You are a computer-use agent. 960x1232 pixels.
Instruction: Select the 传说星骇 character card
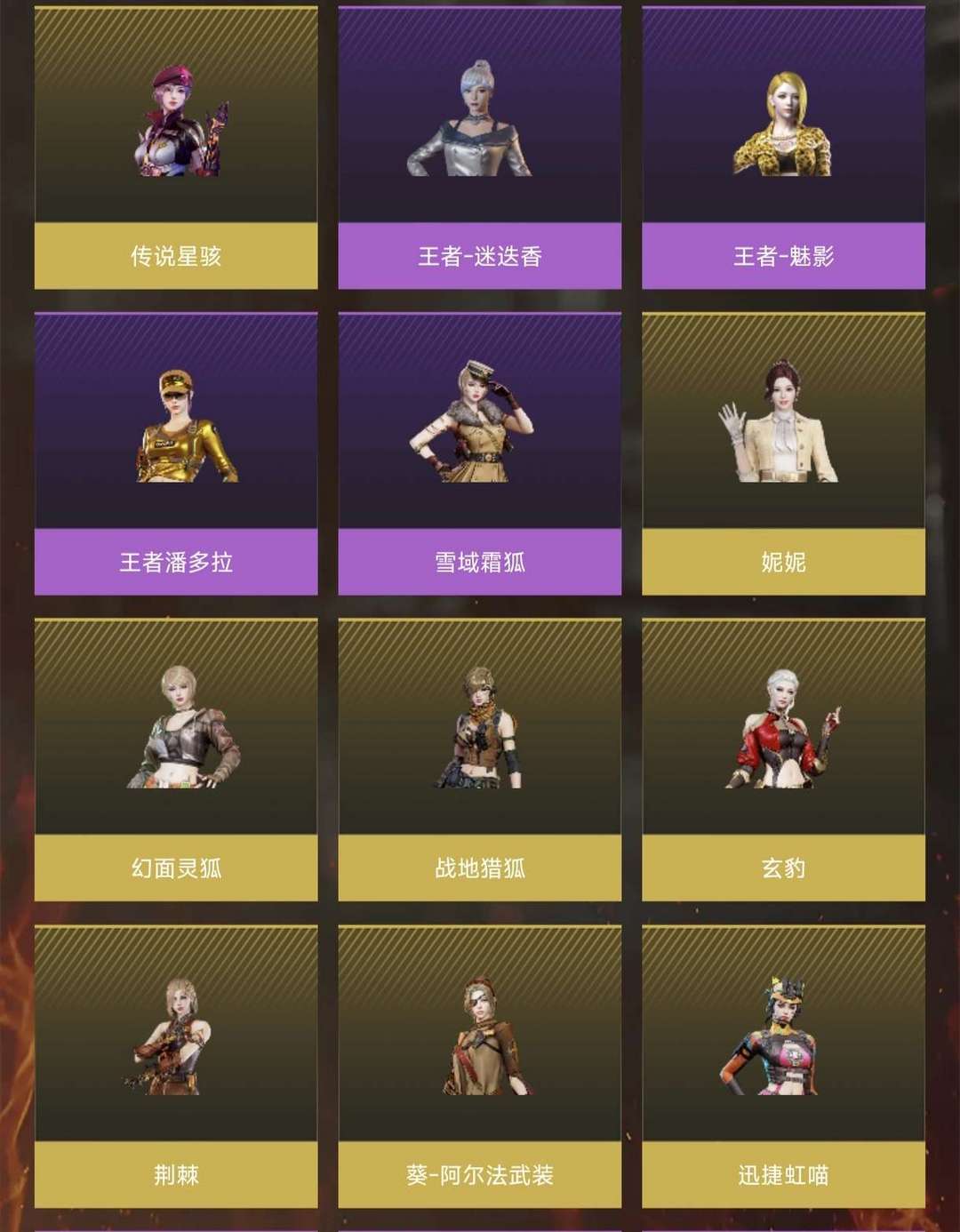[176, 148]
